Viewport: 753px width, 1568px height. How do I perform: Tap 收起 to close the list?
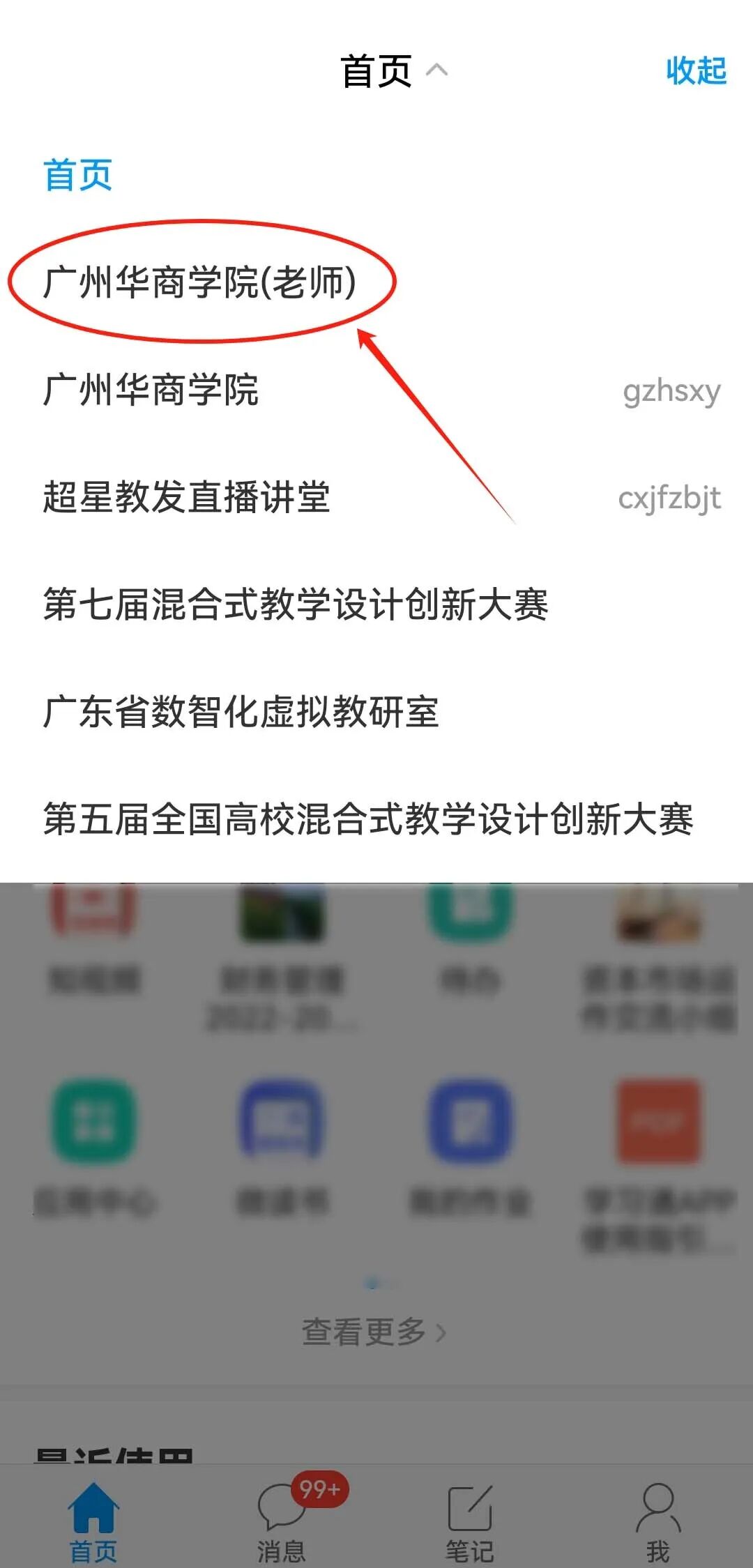(695, 71)
